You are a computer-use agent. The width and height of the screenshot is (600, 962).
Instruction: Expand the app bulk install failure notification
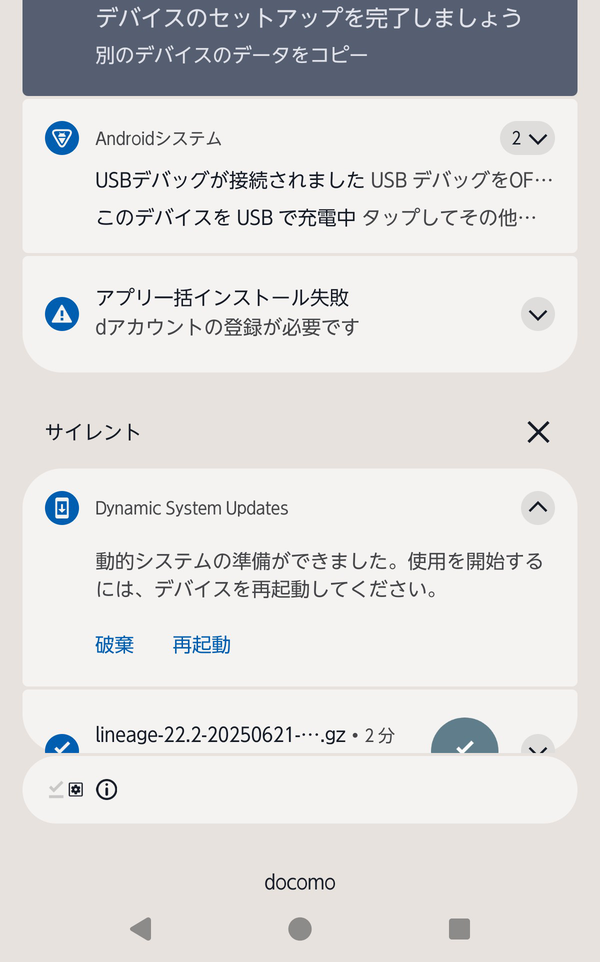[538, 315]
